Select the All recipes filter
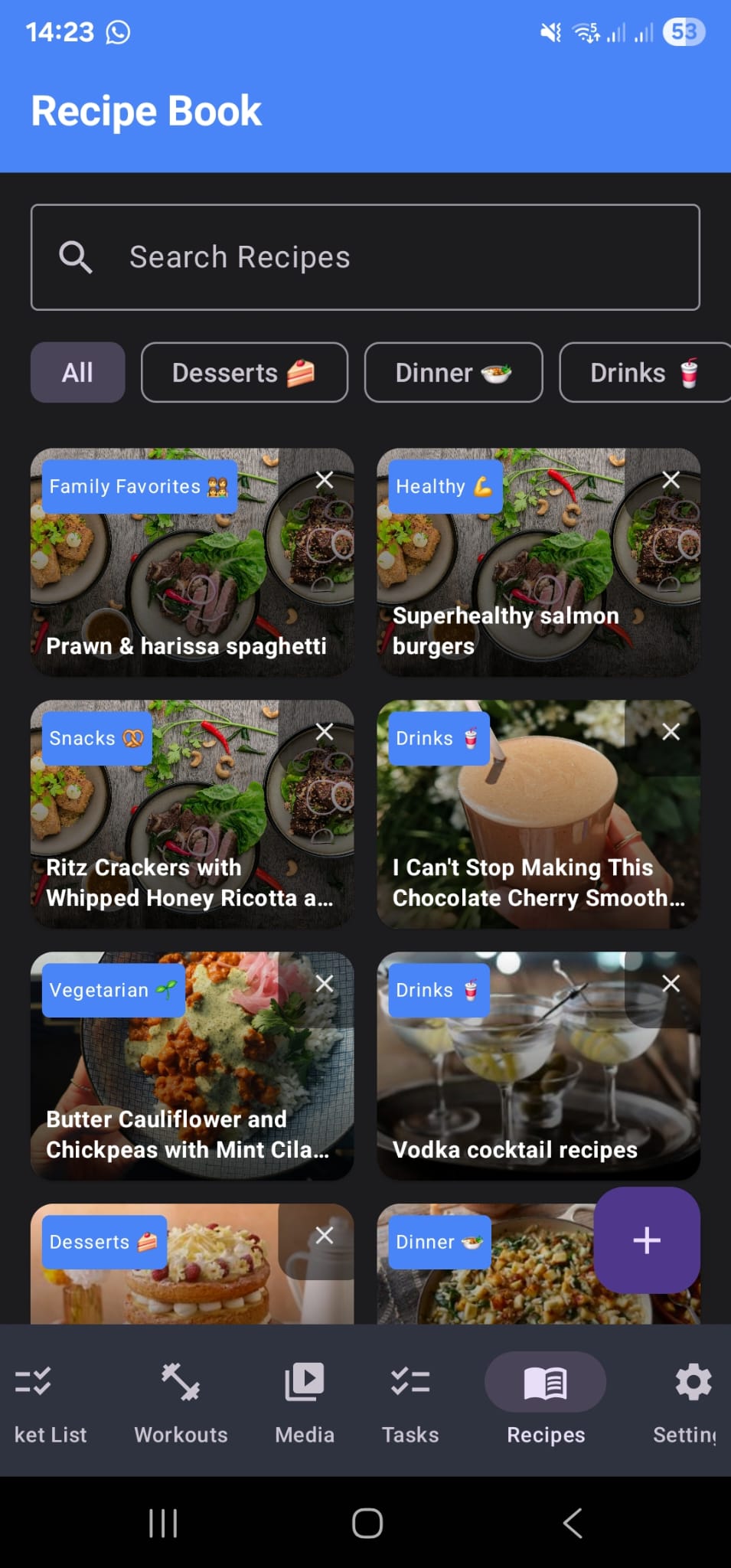The width and height of the screenshot is (731, 1568). coord(77,373)
